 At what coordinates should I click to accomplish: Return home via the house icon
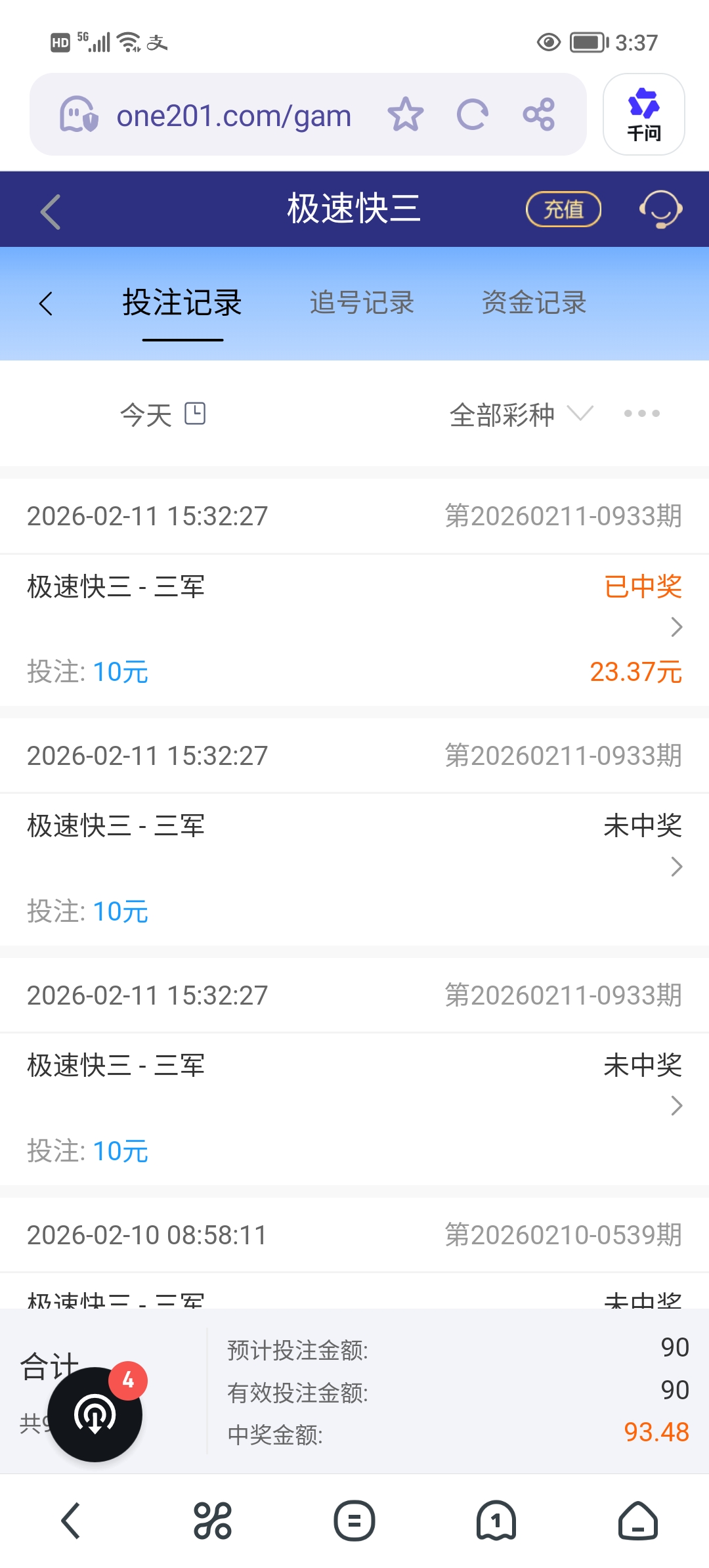coord(638,1520)
